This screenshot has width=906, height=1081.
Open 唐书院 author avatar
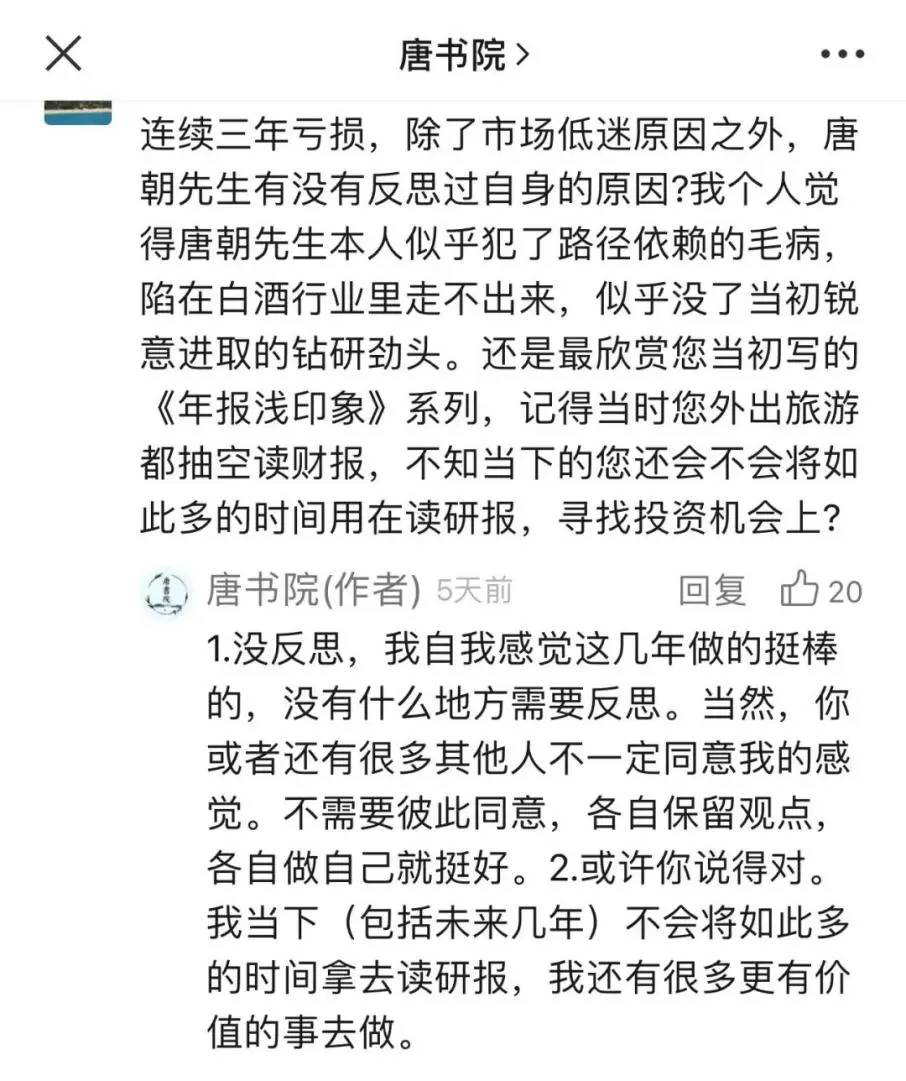(166, 595)
